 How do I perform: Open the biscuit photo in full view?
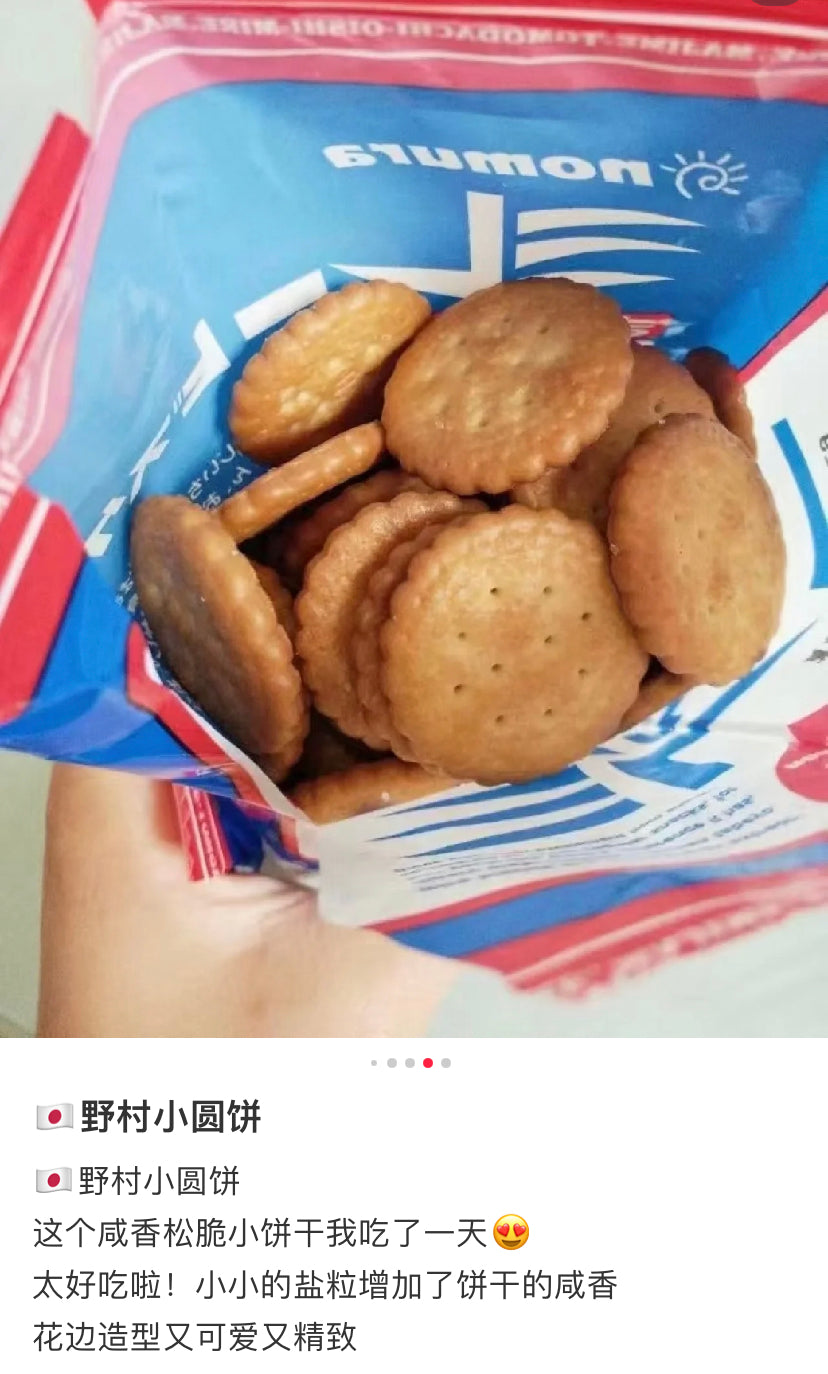click(x=414, y=520)
